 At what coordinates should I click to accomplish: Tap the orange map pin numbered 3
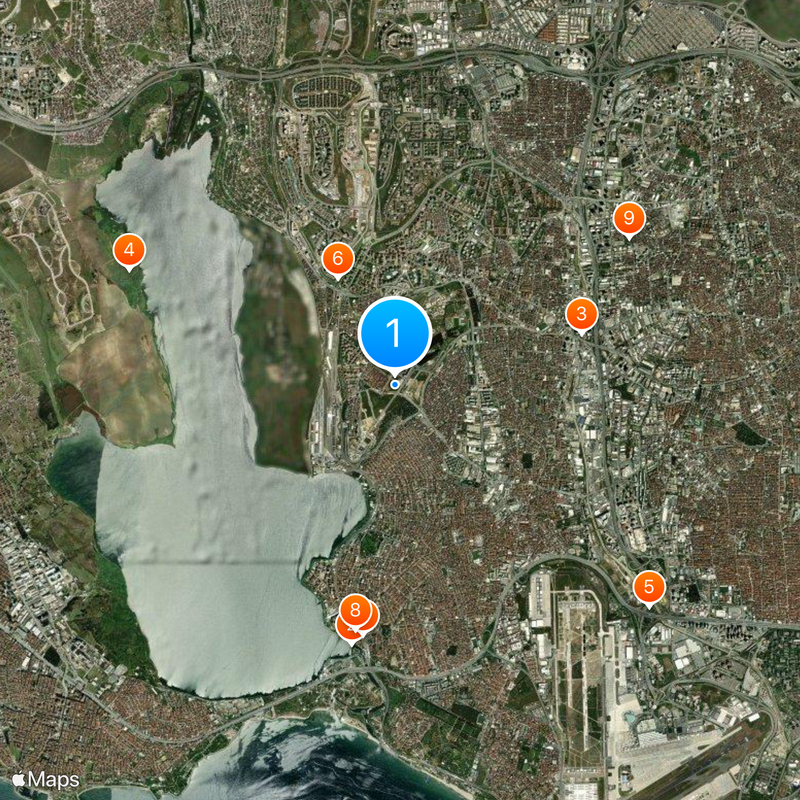(x=581, y=314)
